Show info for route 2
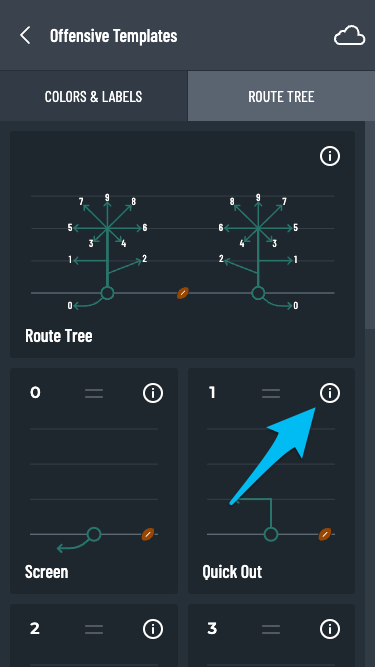375x667 pixels. click(x=153, y=629)
